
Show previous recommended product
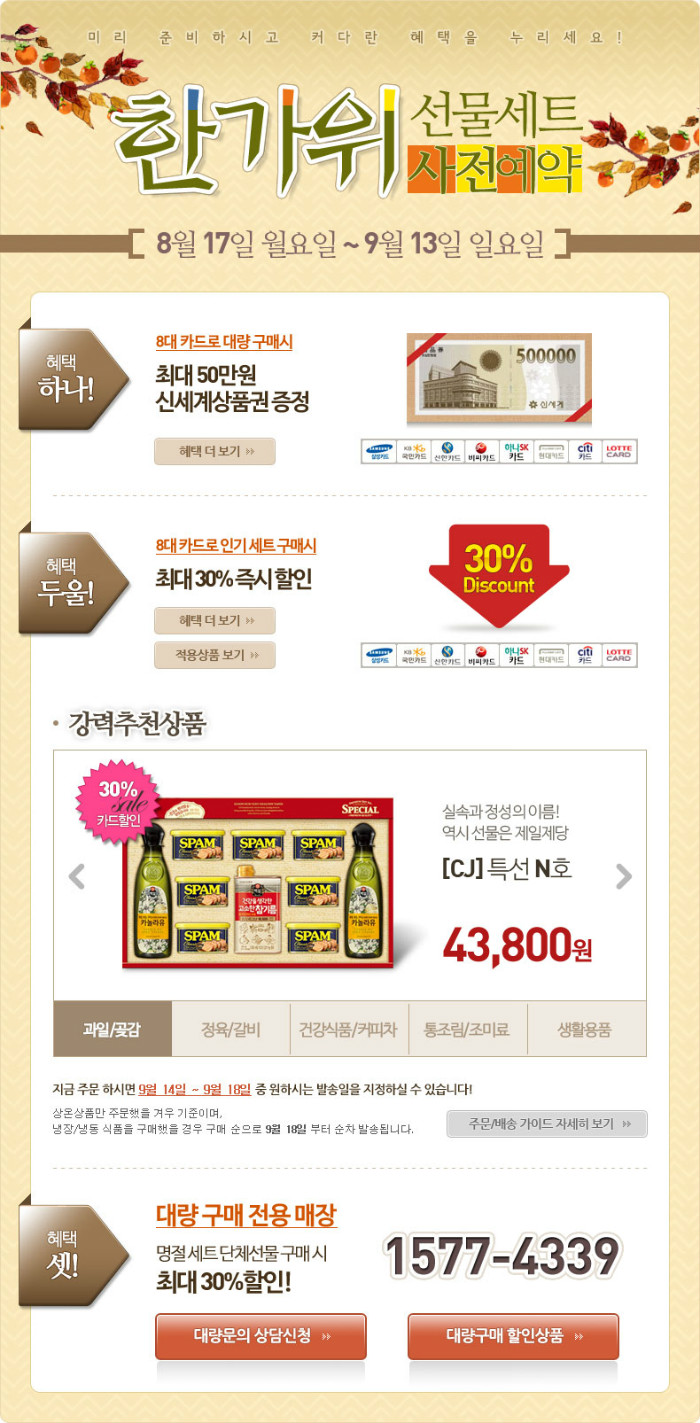77,876
